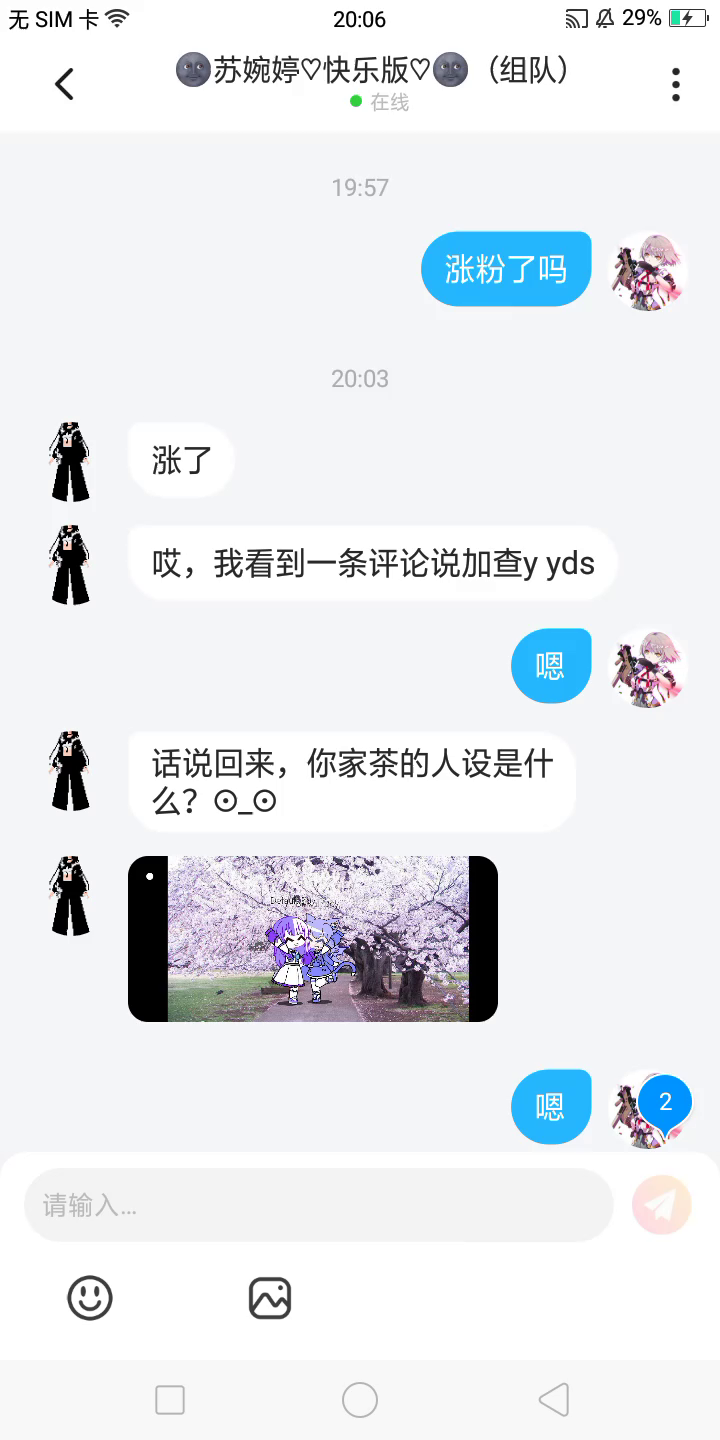Attach a picture from gallery
Image resolution: width=720 pixels, height=1440 pixels.
(x=270, y=1298)
